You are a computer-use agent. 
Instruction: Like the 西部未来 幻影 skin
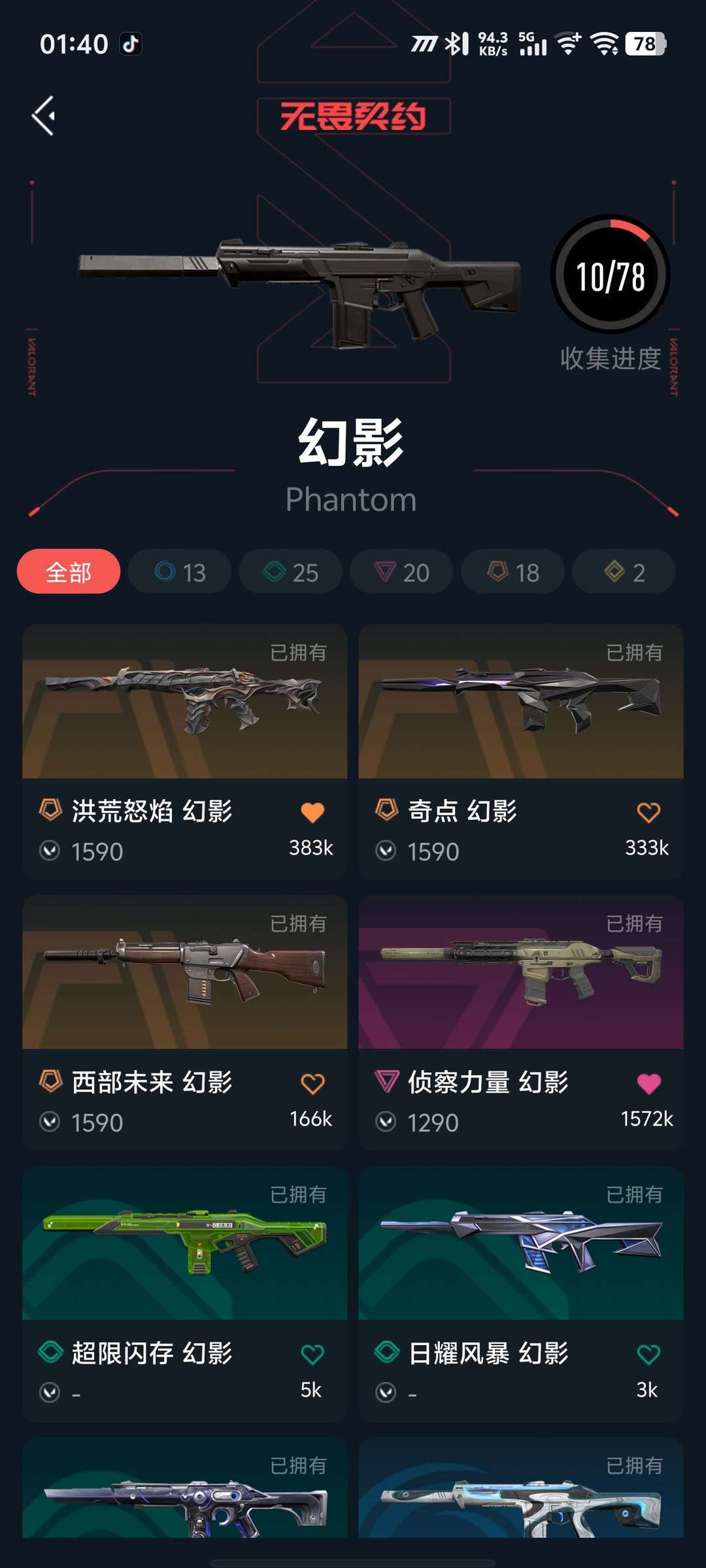point(312,1083)
